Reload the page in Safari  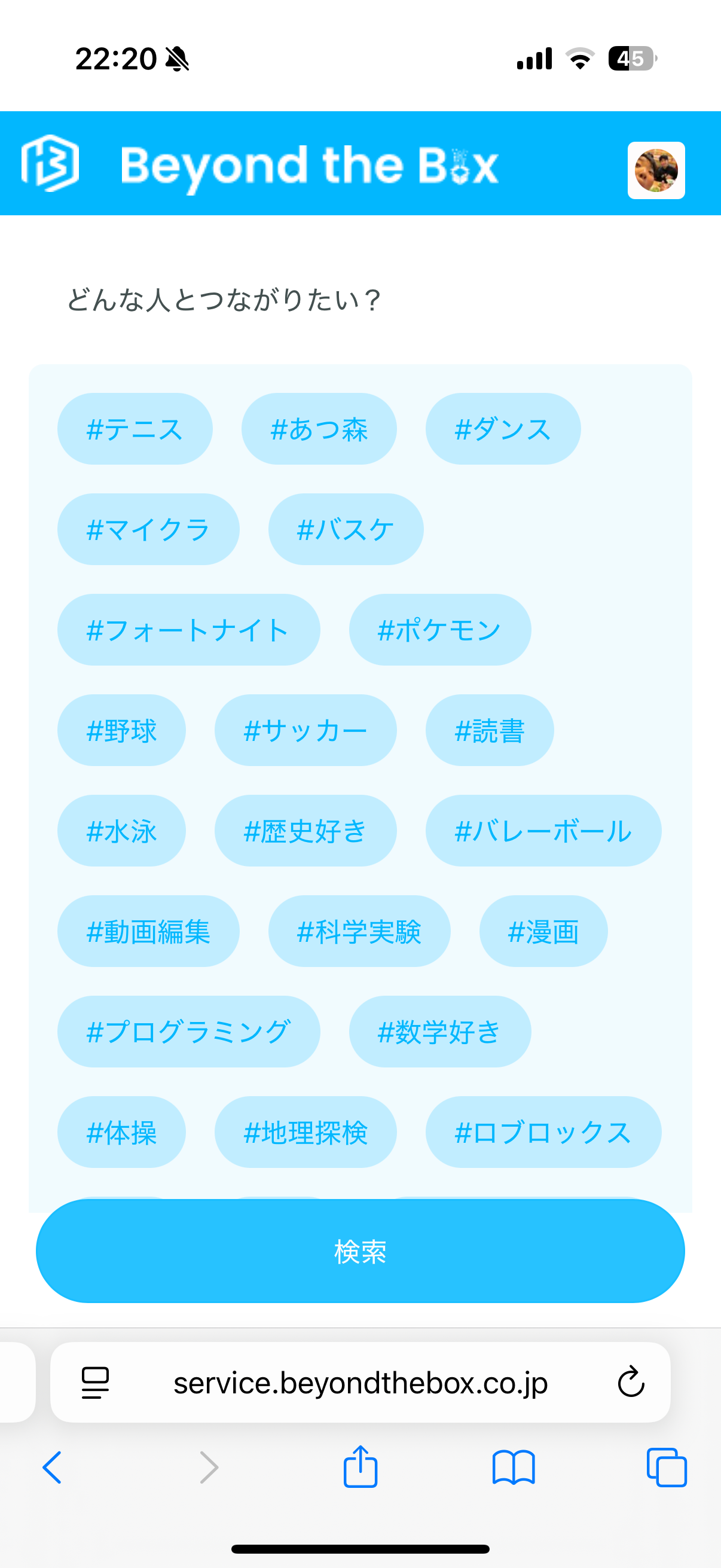630,1382
